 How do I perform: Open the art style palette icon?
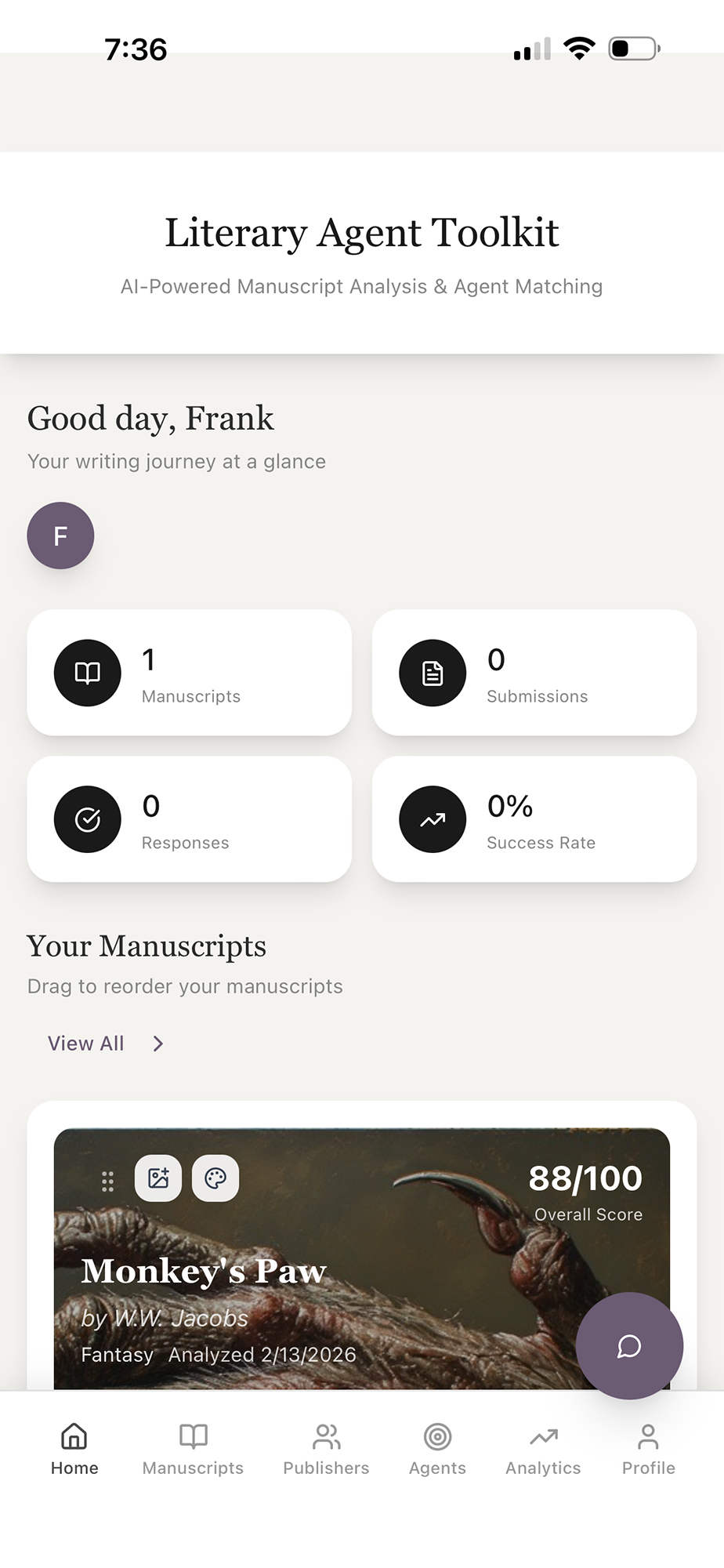pos(215,1178)
